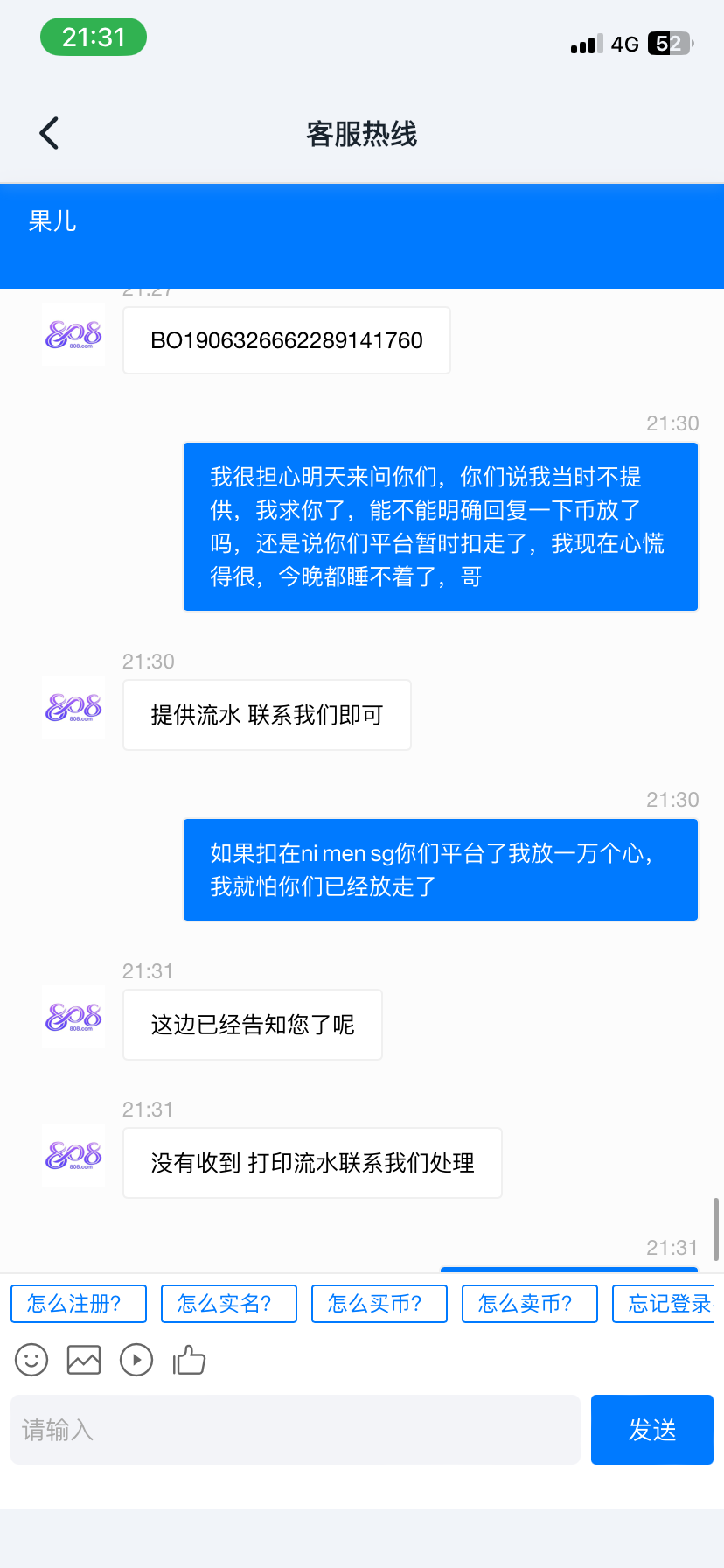724x1568 pixels.
Task: Send the message with 发送 button
Action: tap(652, 1430)
